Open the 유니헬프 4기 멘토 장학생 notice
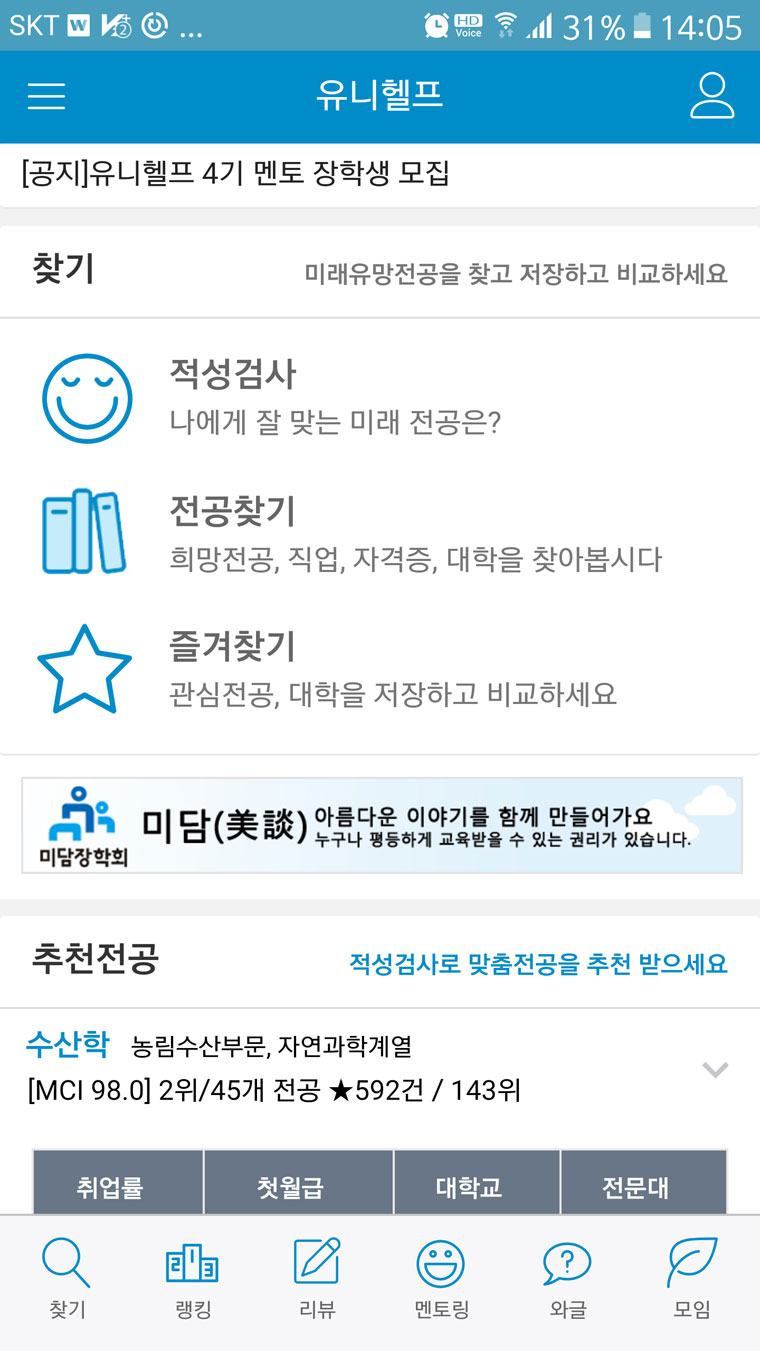760x1351 pixels. tap(236, 174)
